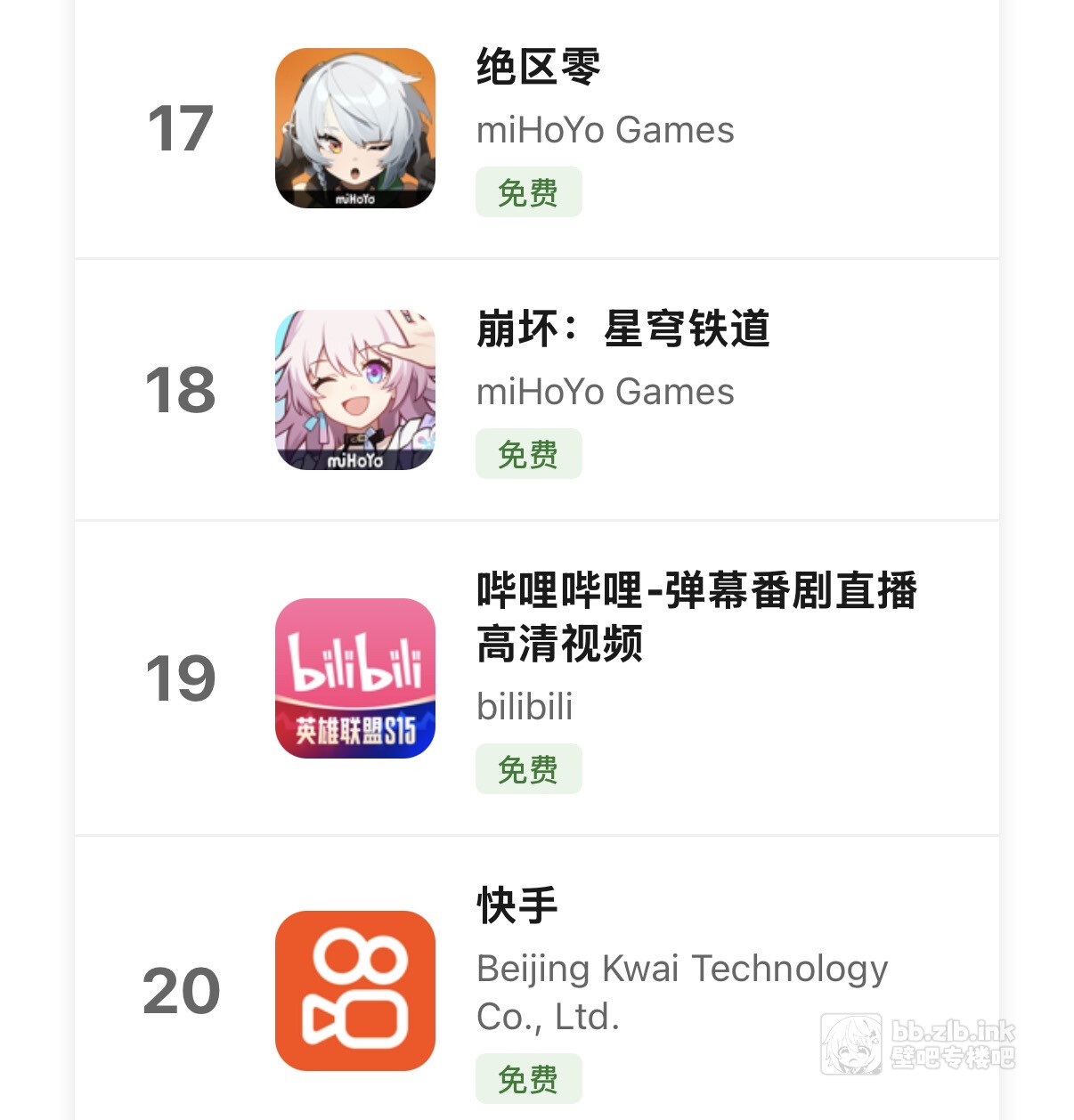Tap the 免费 button for 快手
Viewport: 1074px width, 1120px height.
coord(528,1079)
